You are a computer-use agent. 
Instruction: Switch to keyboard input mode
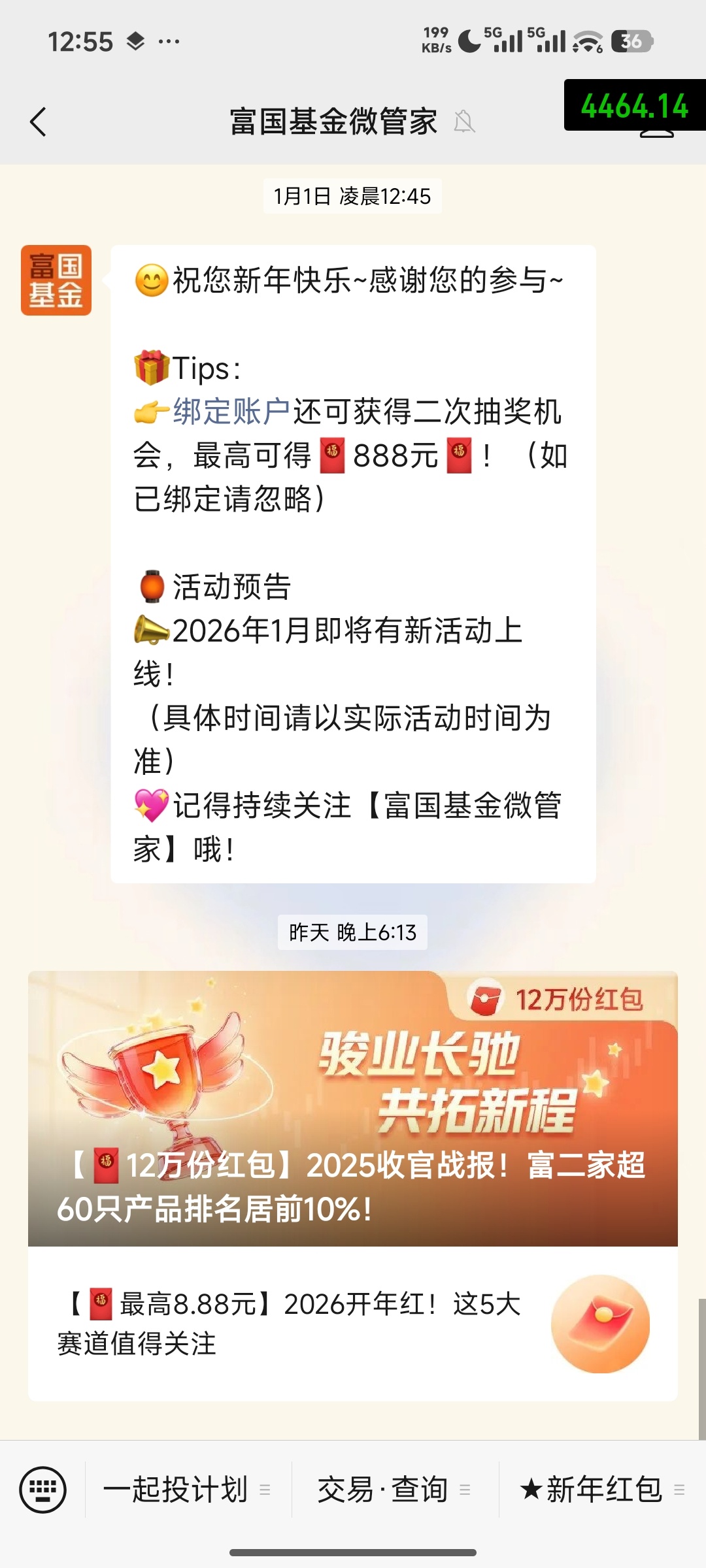(42, 1490)
